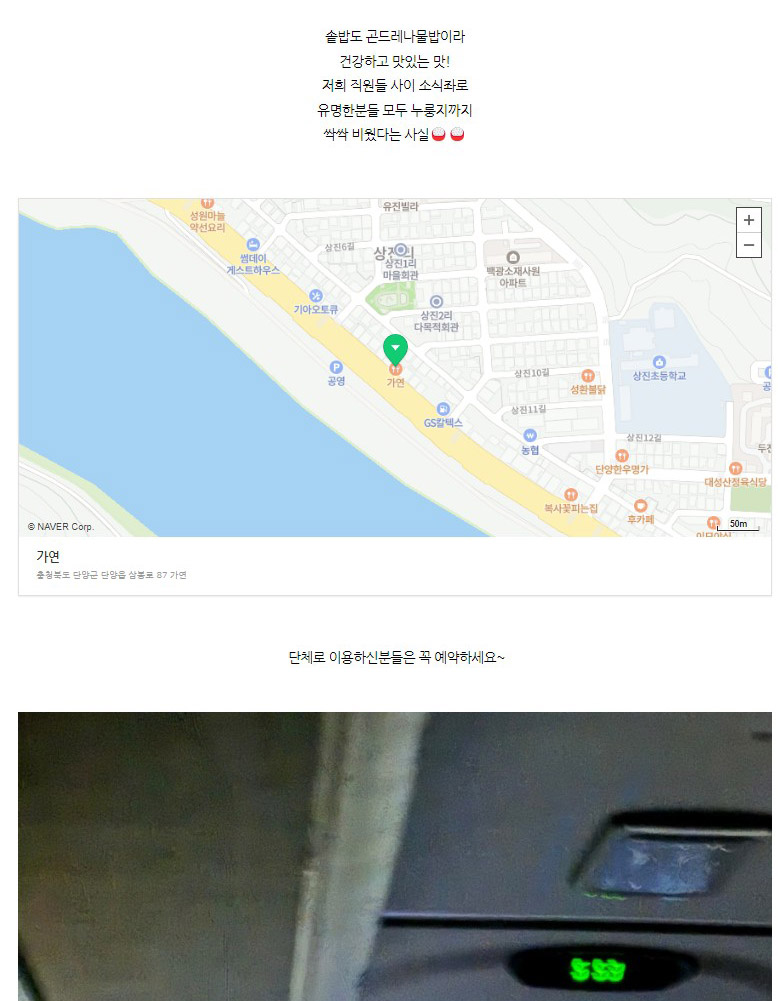Zoom in on the map
778x1001 pixels.
click(749, 220)
